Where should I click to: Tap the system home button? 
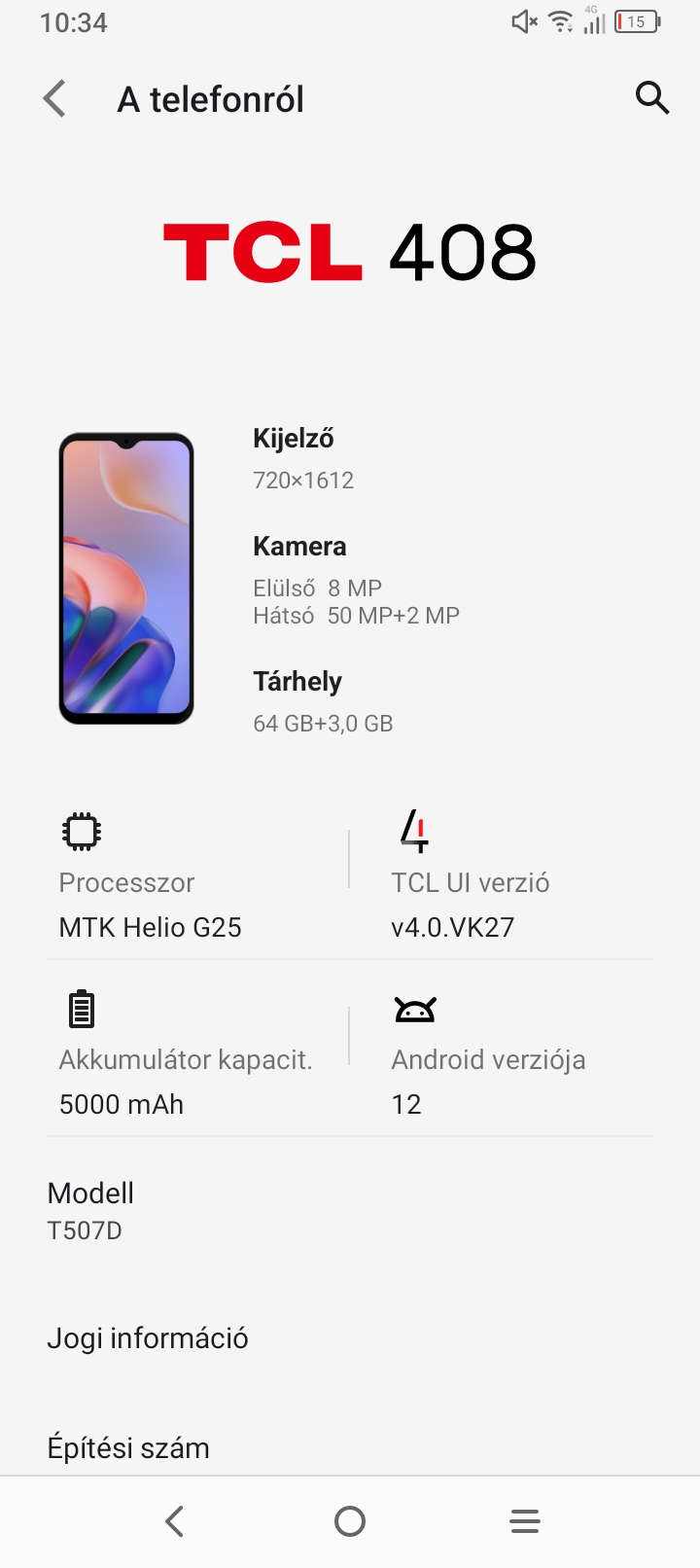[x=350, y=1521]
